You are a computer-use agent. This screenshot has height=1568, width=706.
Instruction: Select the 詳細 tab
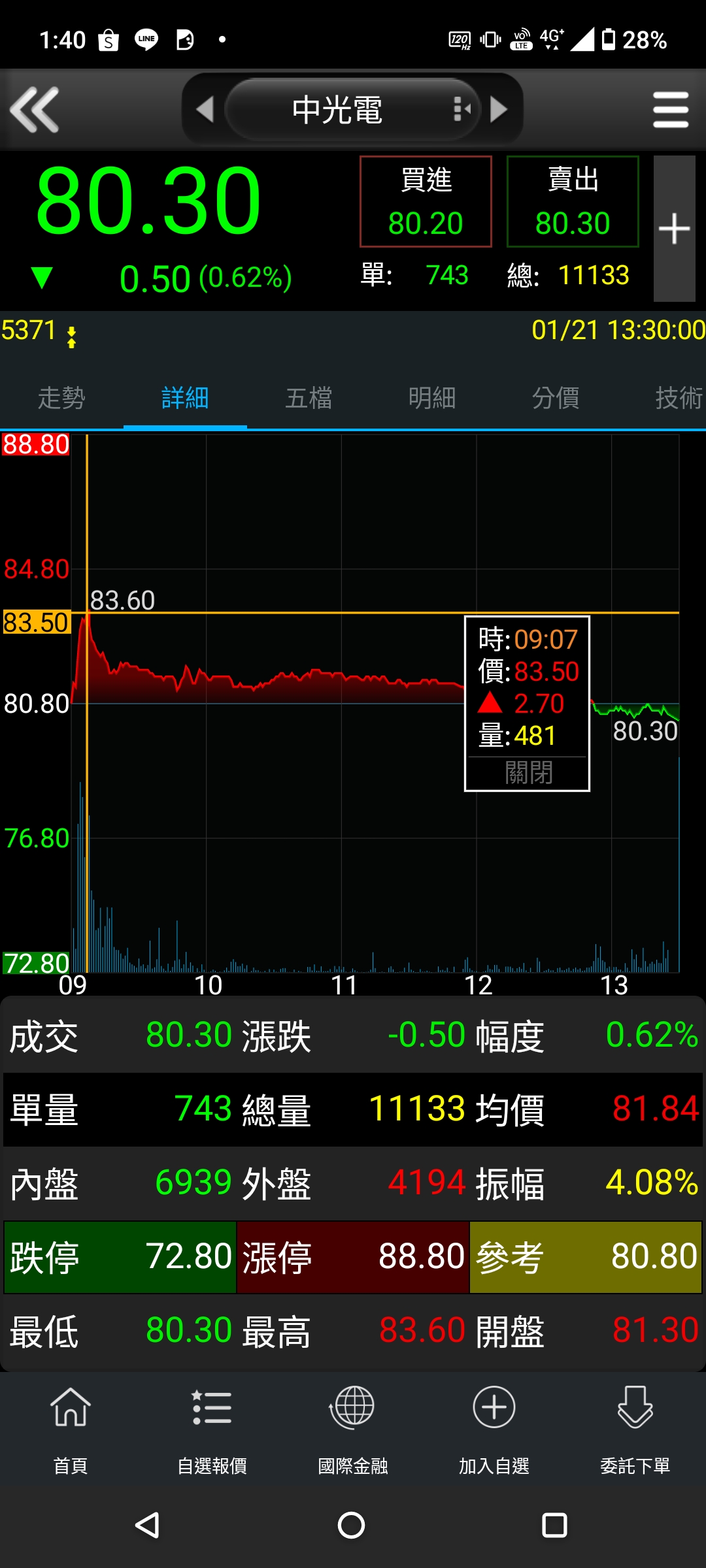(185, 397)
